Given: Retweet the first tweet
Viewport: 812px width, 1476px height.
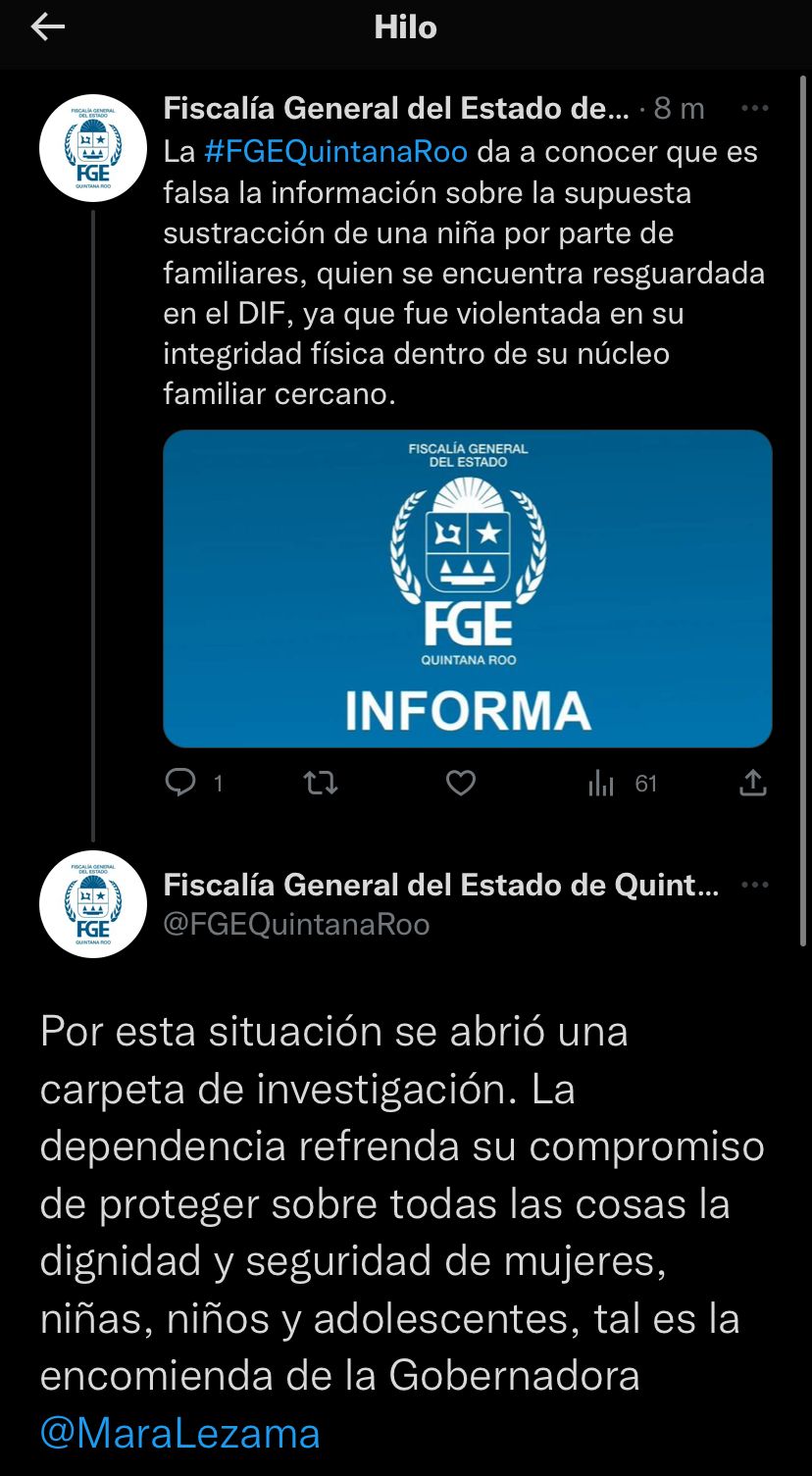Looking at the screenshot, I should [x=321, y=783].
